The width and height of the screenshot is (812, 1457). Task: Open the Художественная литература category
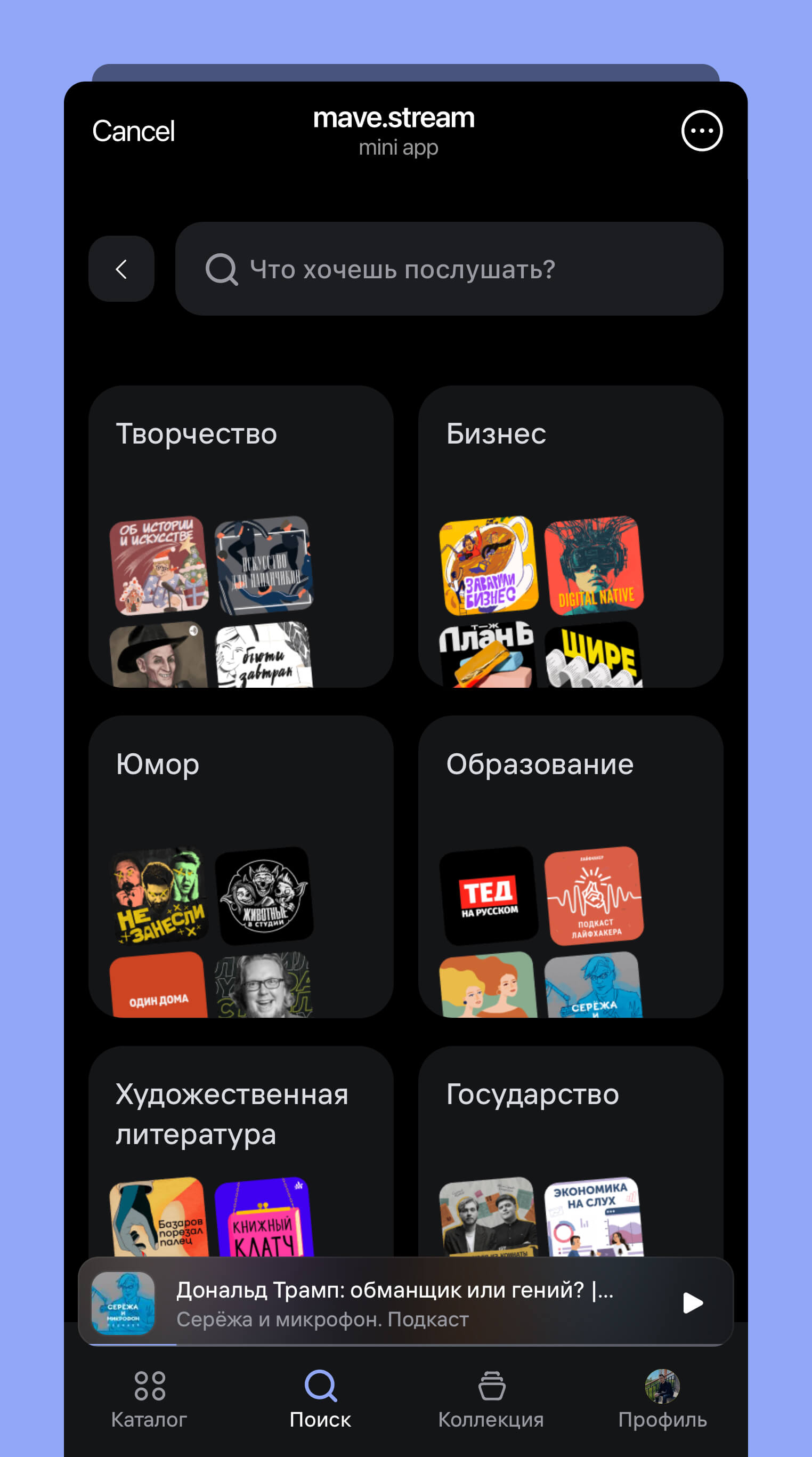pyautogui.click(x=241, y=1148)
